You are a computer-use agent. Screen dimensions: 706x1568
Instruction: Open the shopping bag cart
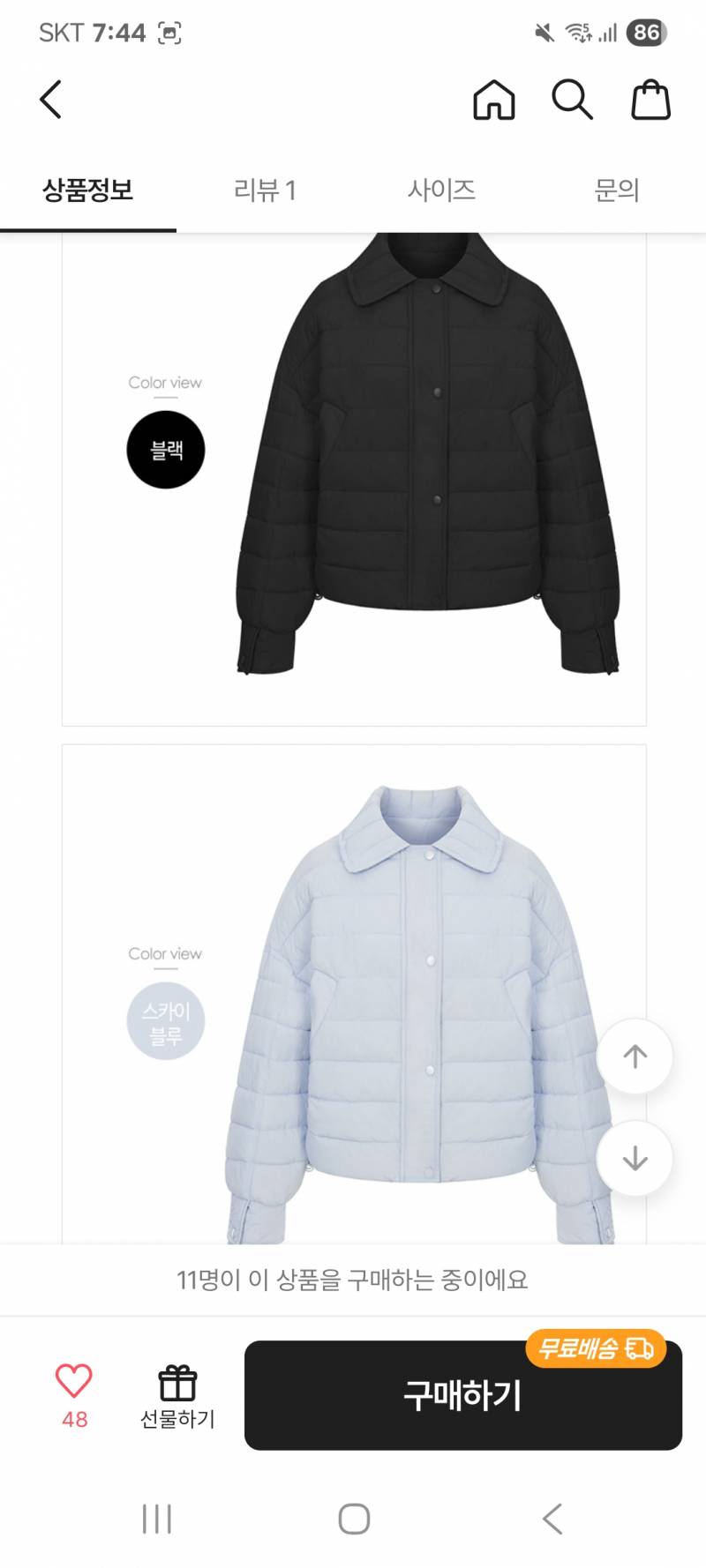coord(651,100)
